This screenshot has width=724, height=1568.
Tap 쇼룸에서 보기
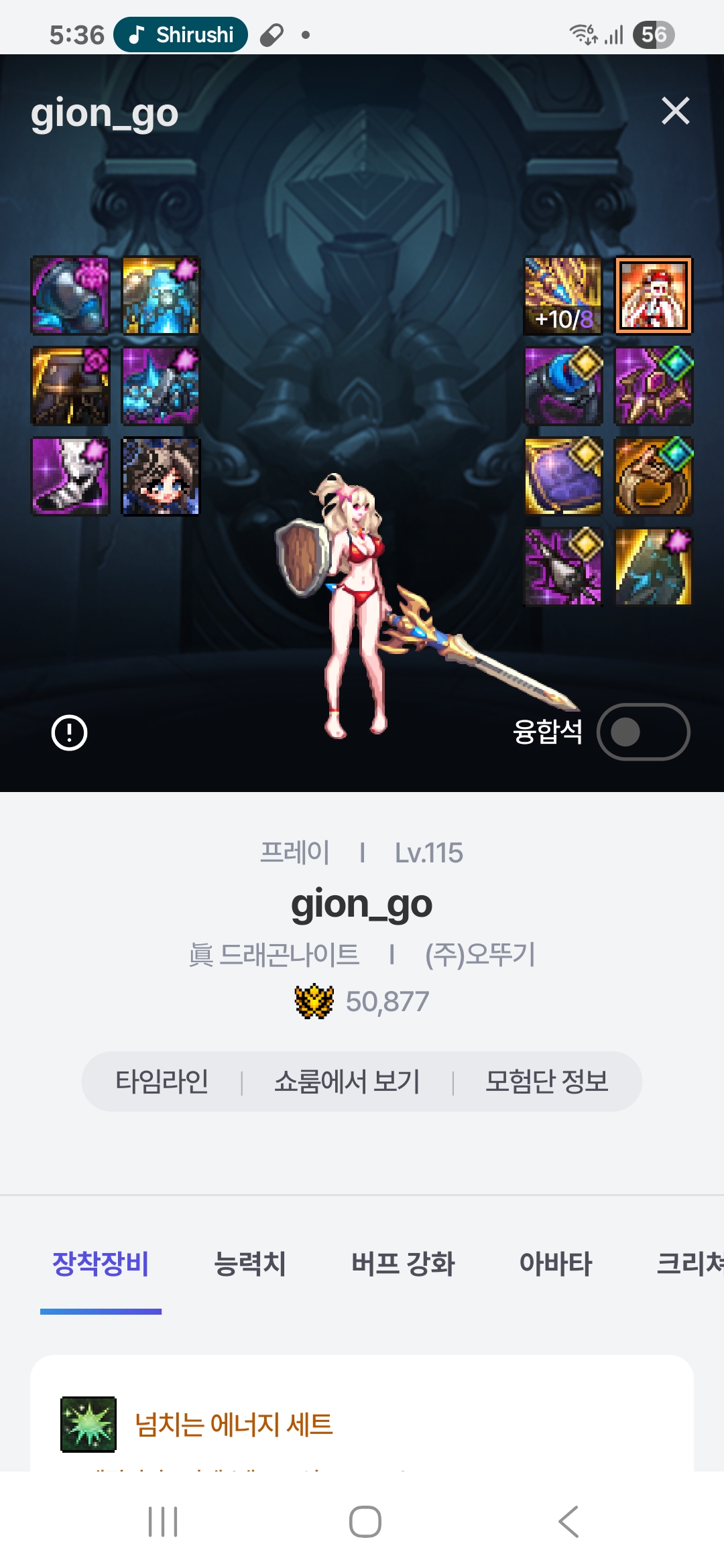tap(347, 1082)
